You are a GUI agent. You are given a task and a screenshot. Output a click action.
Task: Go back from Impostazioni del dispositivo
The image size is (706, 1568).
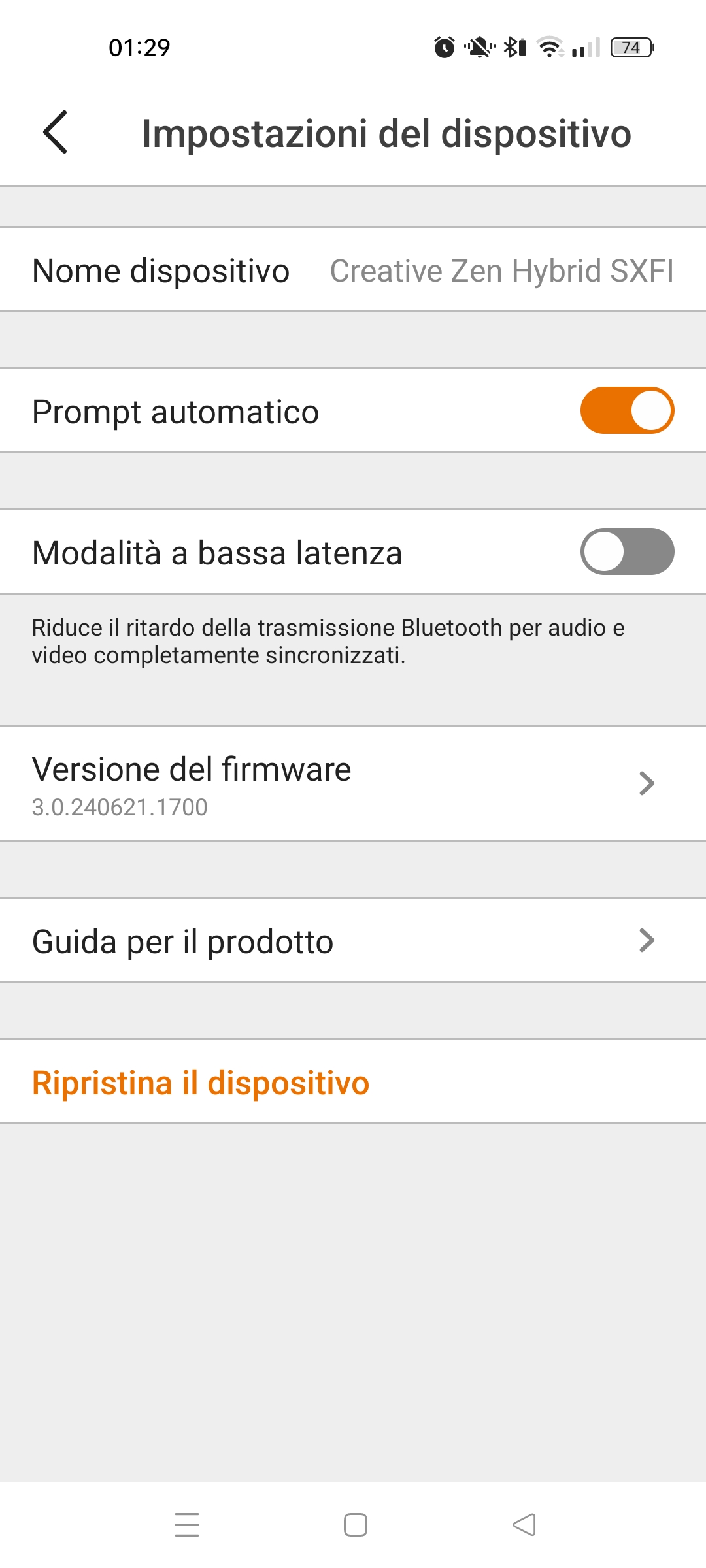56,132
